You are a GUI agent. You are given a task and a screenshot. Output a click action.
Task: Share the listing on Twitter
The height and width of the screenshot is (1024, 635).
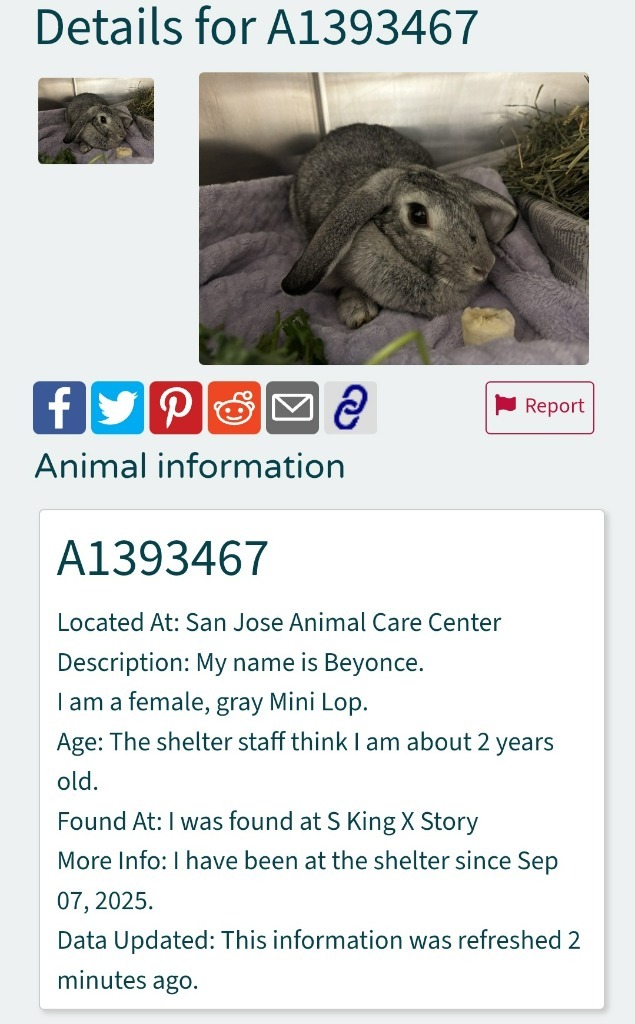[118, 408]
